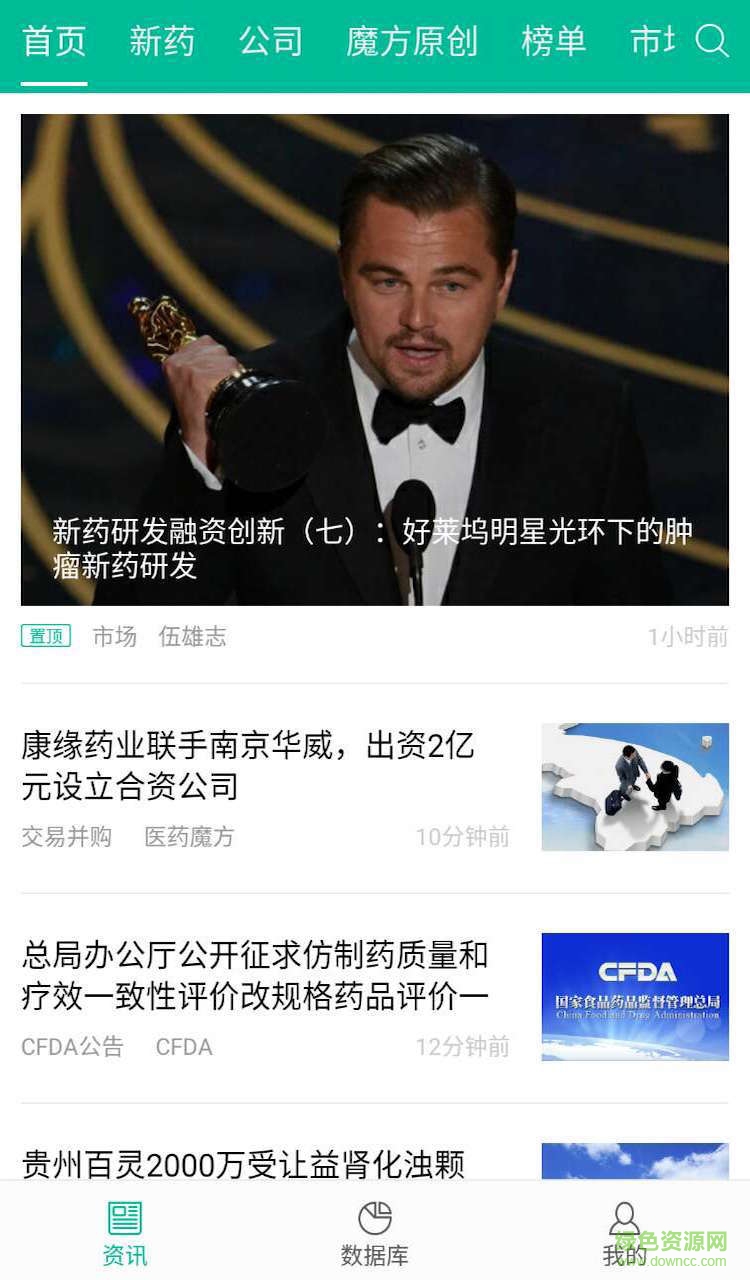
Task: Go to the 首页 tab
Action: point(54,42)
